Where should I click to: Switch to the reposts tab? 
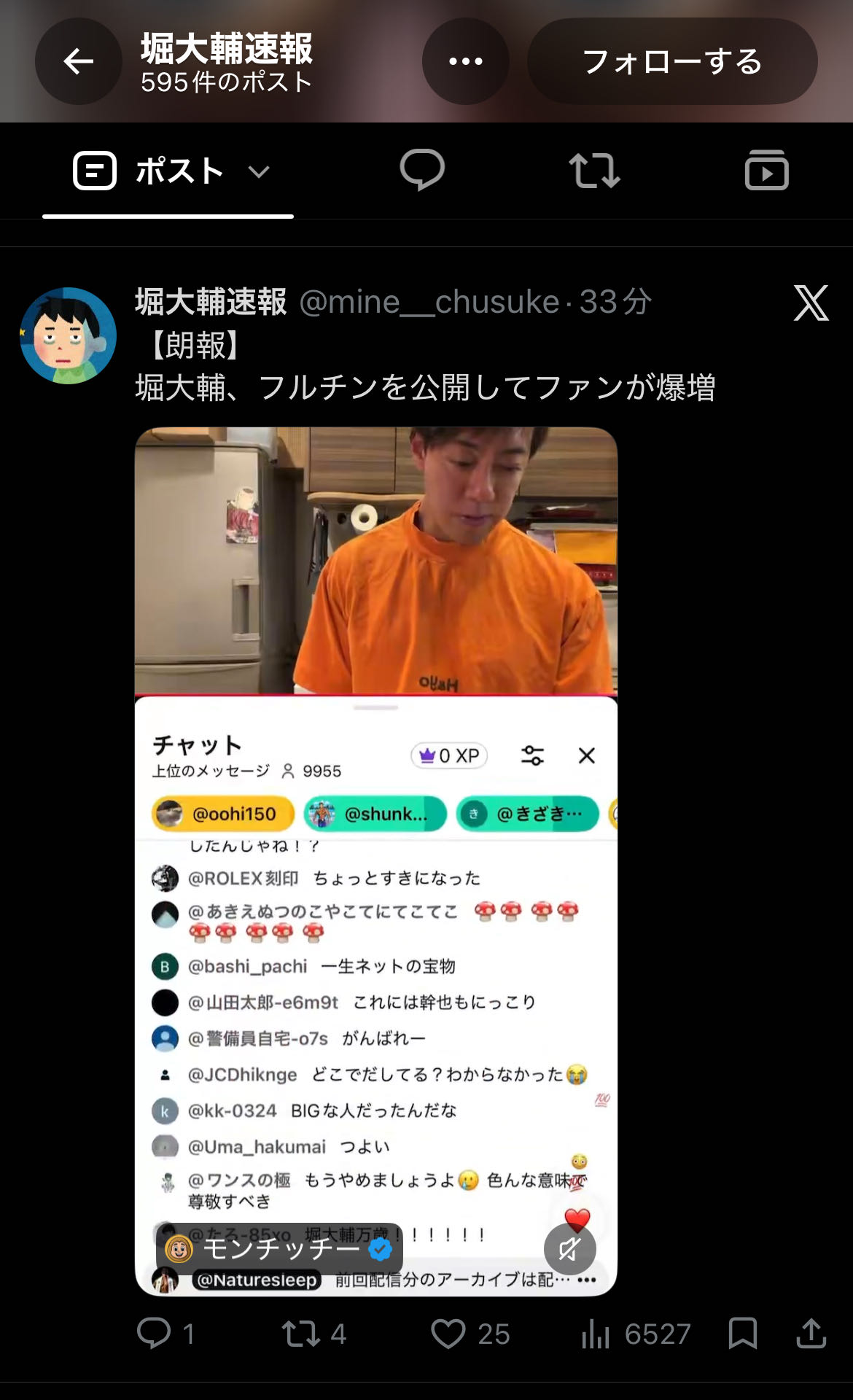click(594, 171)
